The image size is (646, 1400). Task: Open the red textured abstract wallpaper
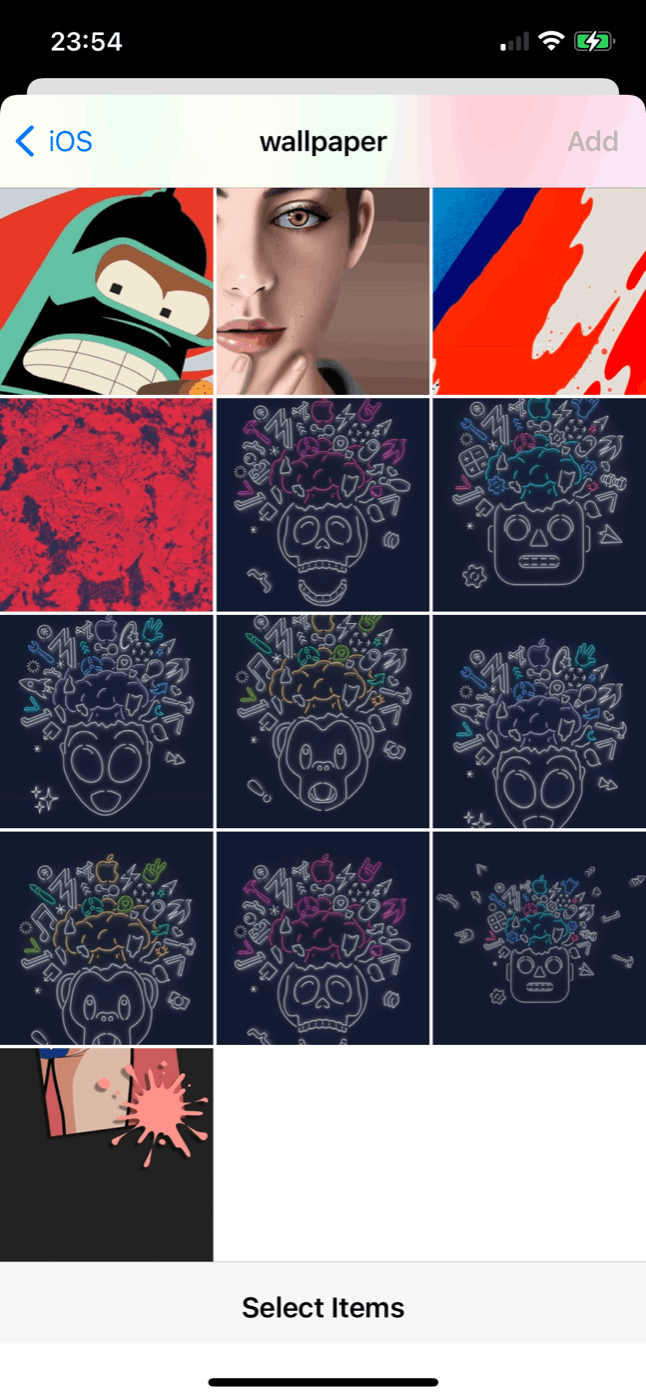106,505
